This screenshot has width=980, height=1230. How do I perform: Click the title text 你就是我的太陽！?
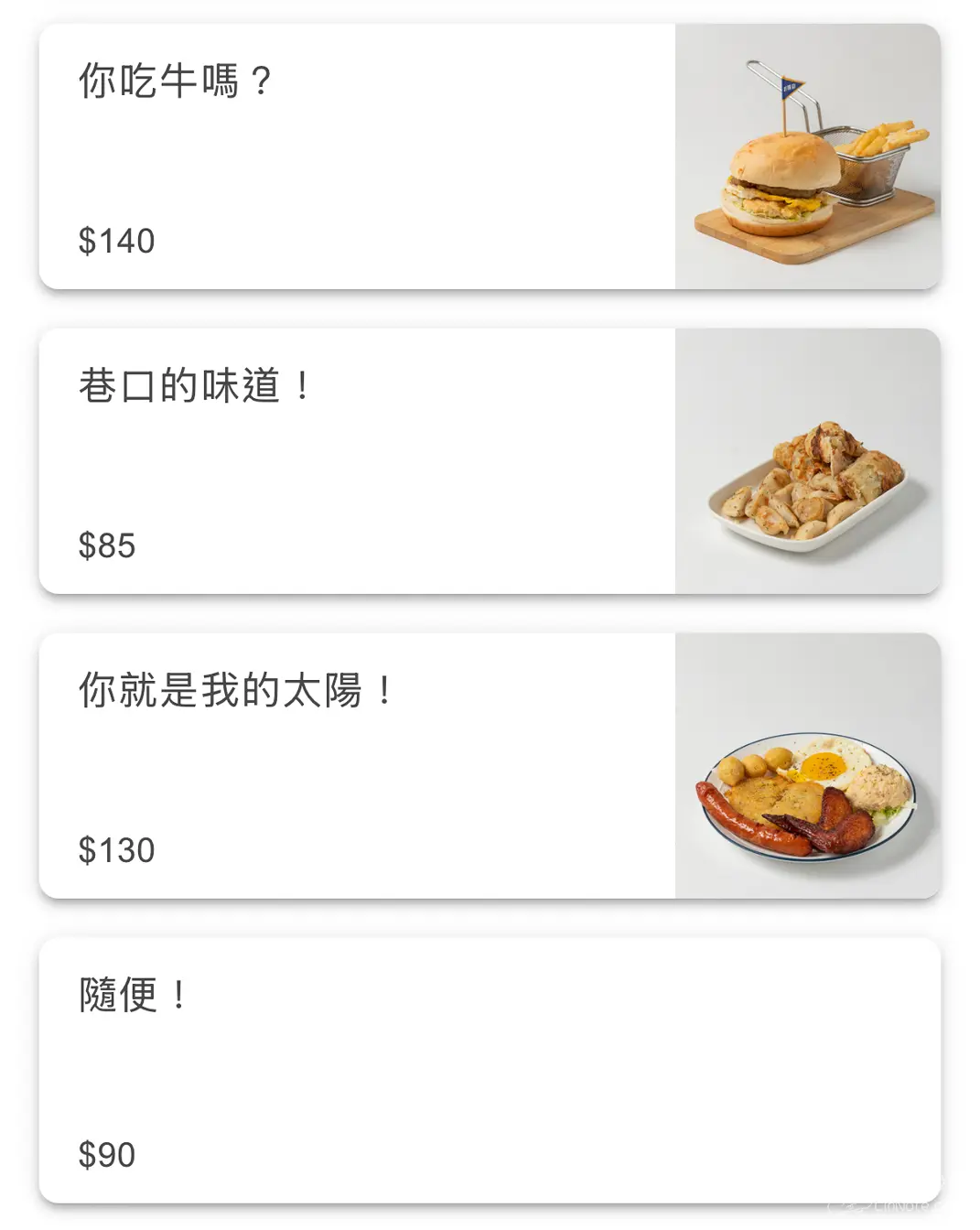click(233, 693)
